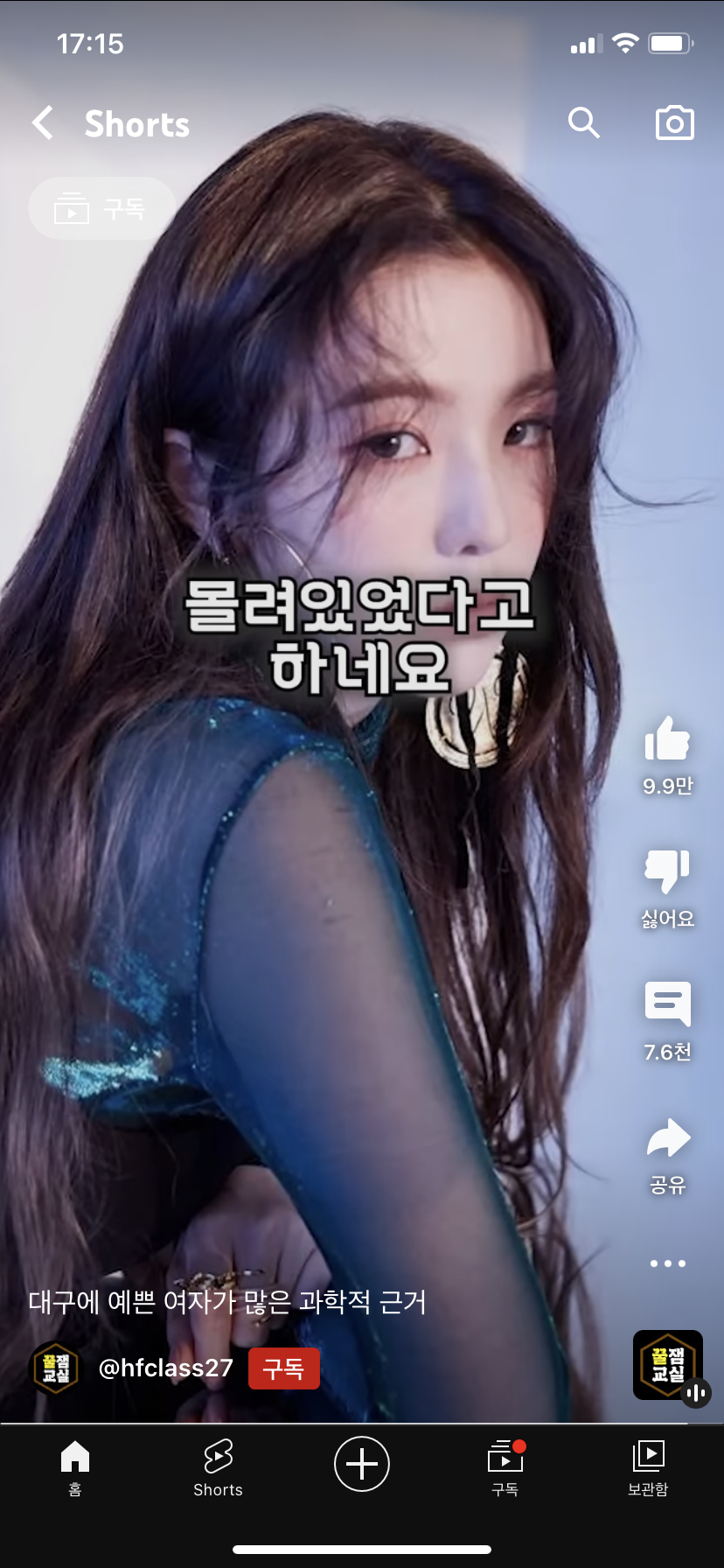Like this Short with 9.9만 likes
Image resolution: width=724 pixels, height=1568 pixels.
667,740
